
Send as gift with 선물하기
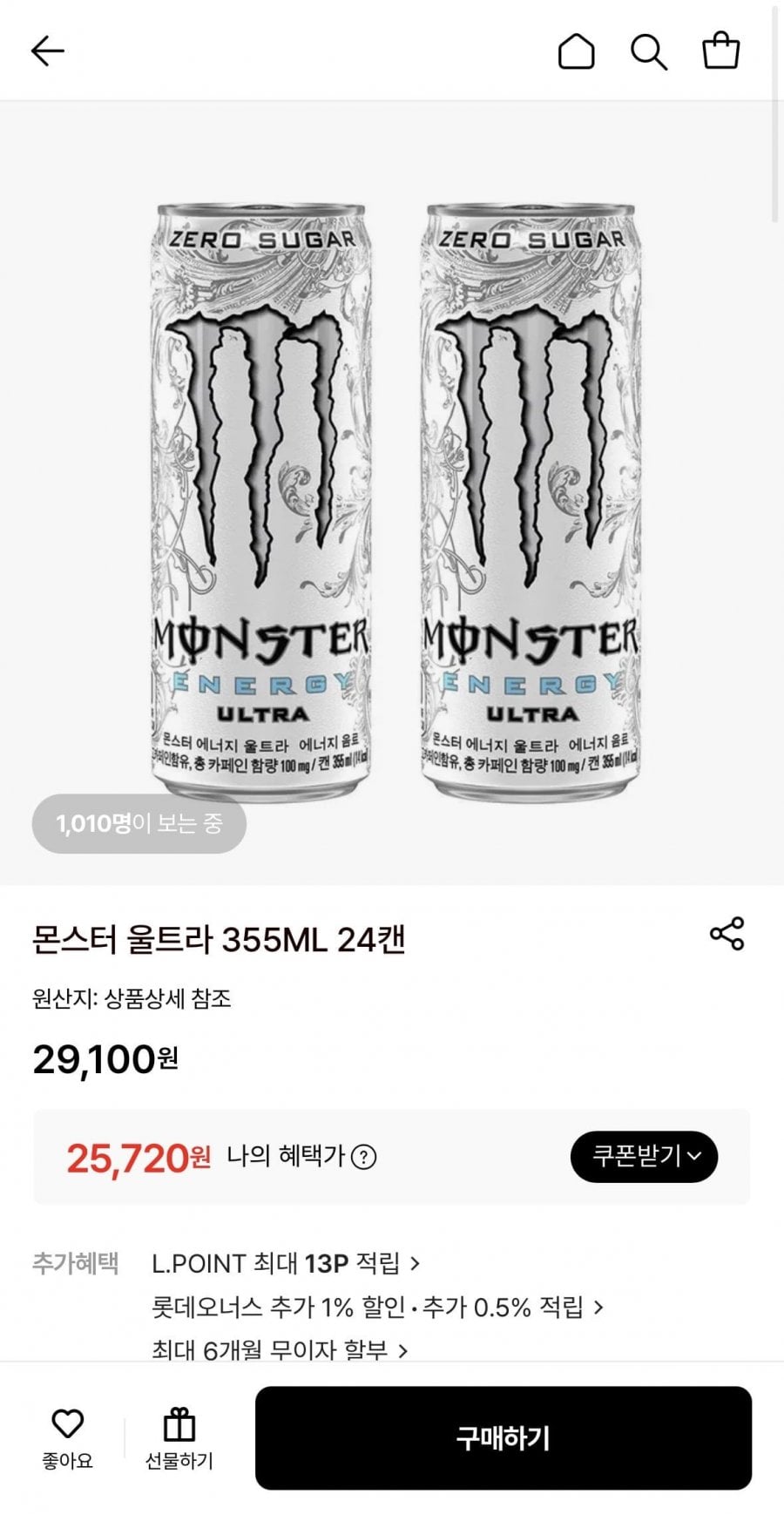pos(179,1438)
